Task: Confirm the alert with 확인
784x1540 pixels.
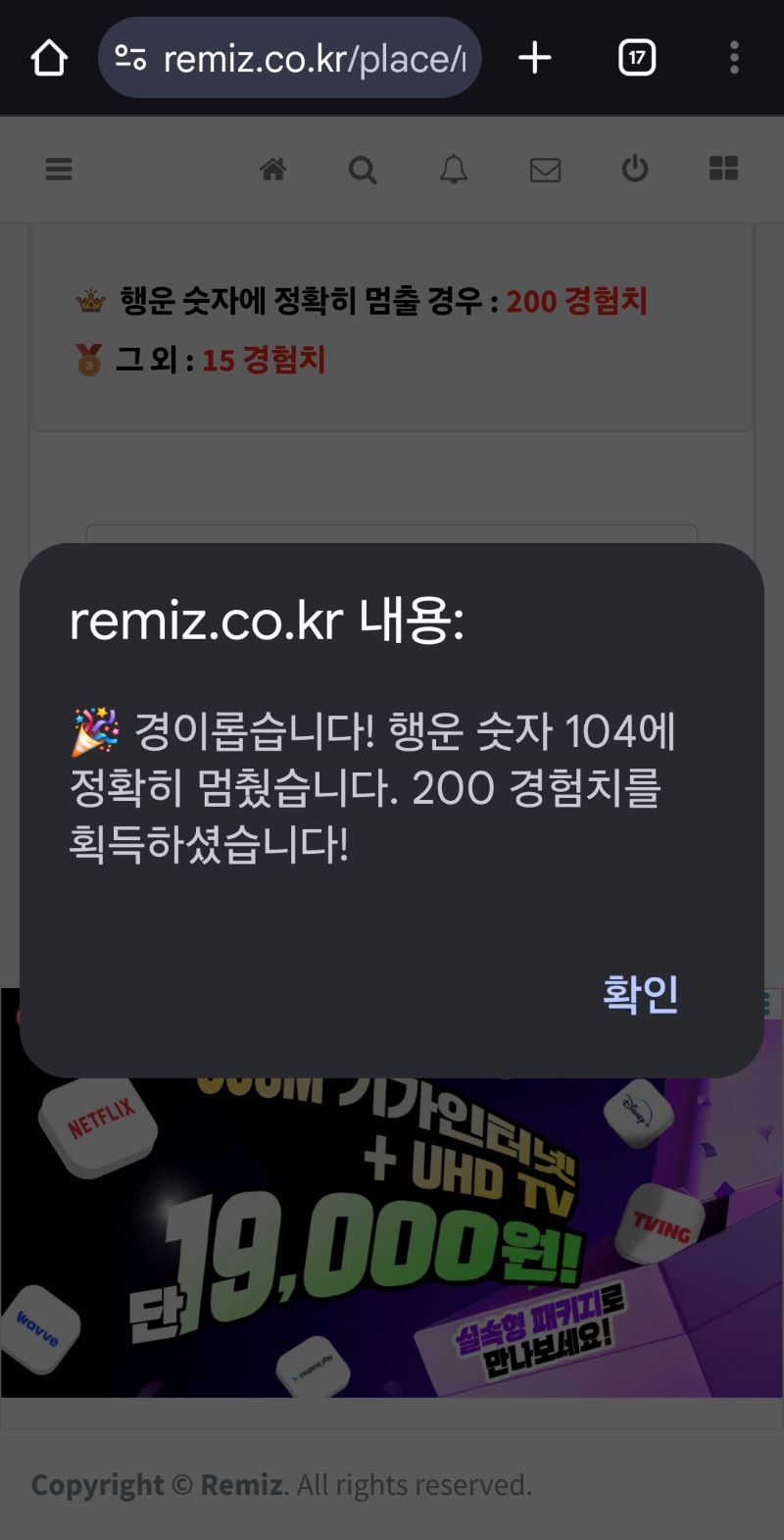Action: (640, 994)
